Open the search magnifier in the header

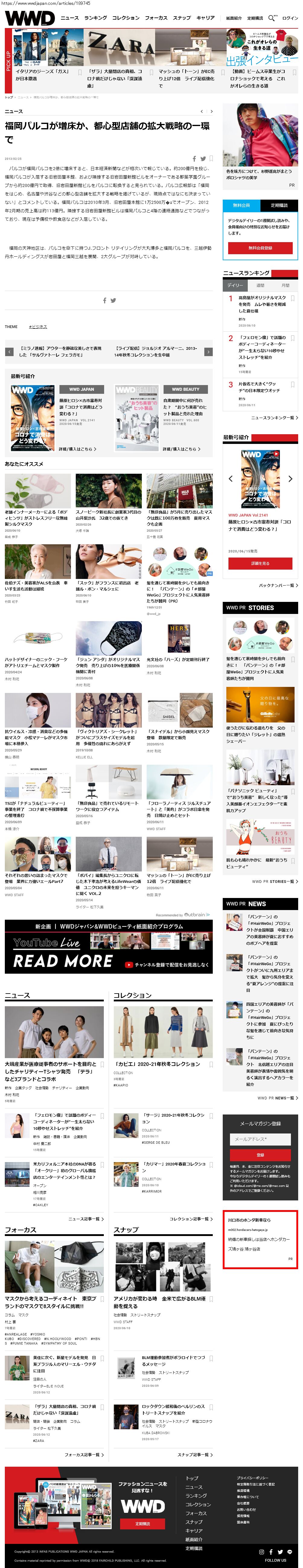tap(271, 18)
